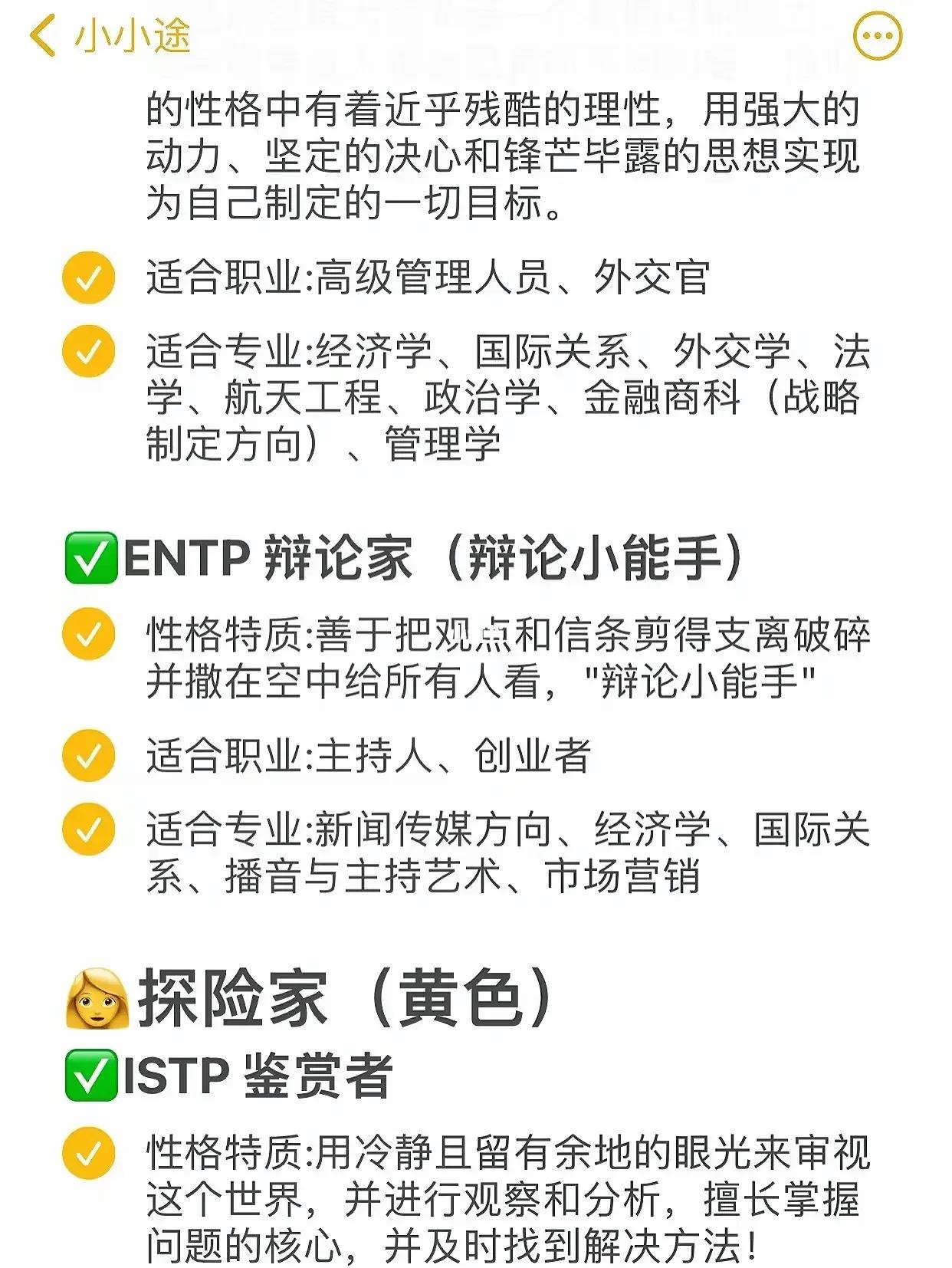Image resolution: width=952 pixels, height=1268 pixels.
Task: Open the more options menu at top right
Action: (878, 34)
